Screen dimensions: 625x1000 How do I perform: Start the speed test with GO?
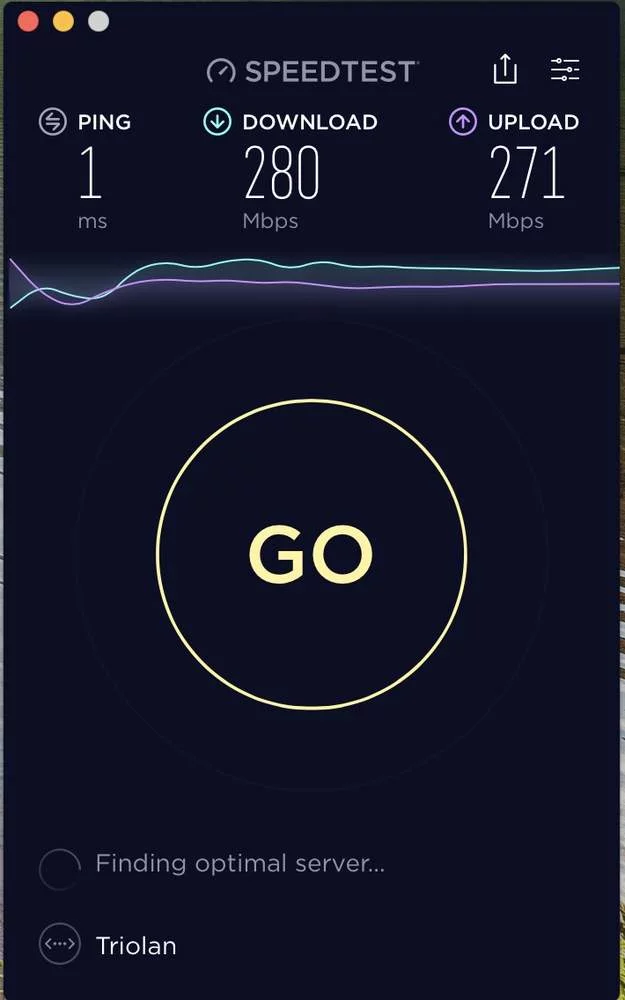click(x=311, y=554)
